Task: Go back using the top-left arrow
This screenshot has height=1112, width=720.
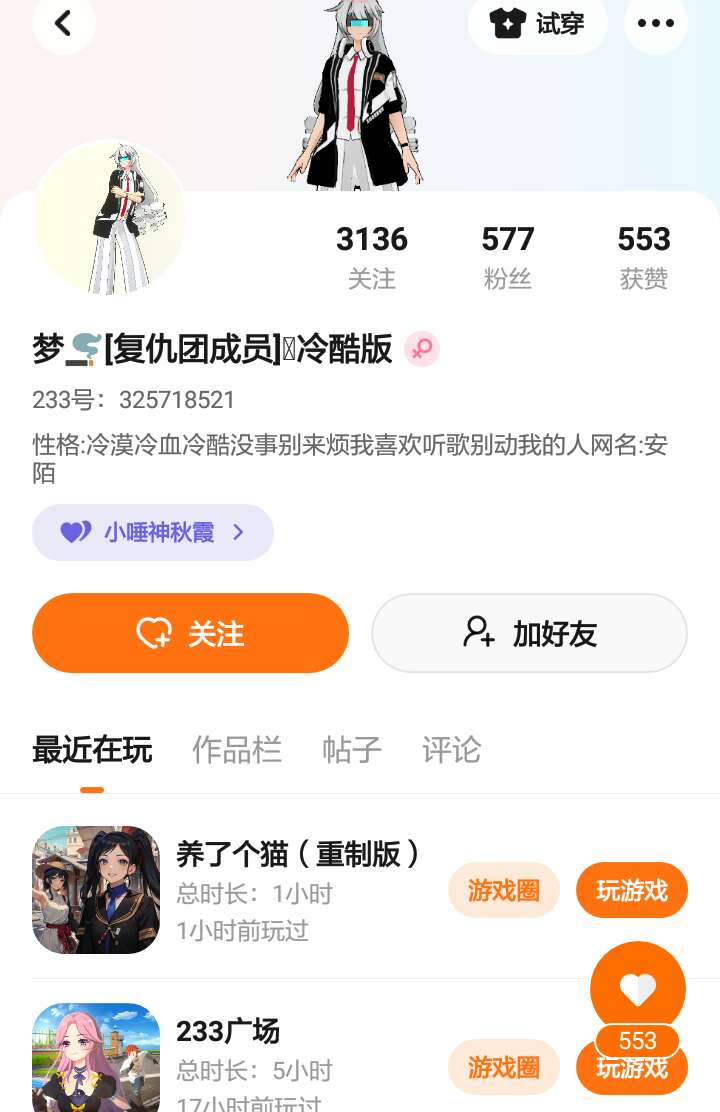Action: [63, 23]
